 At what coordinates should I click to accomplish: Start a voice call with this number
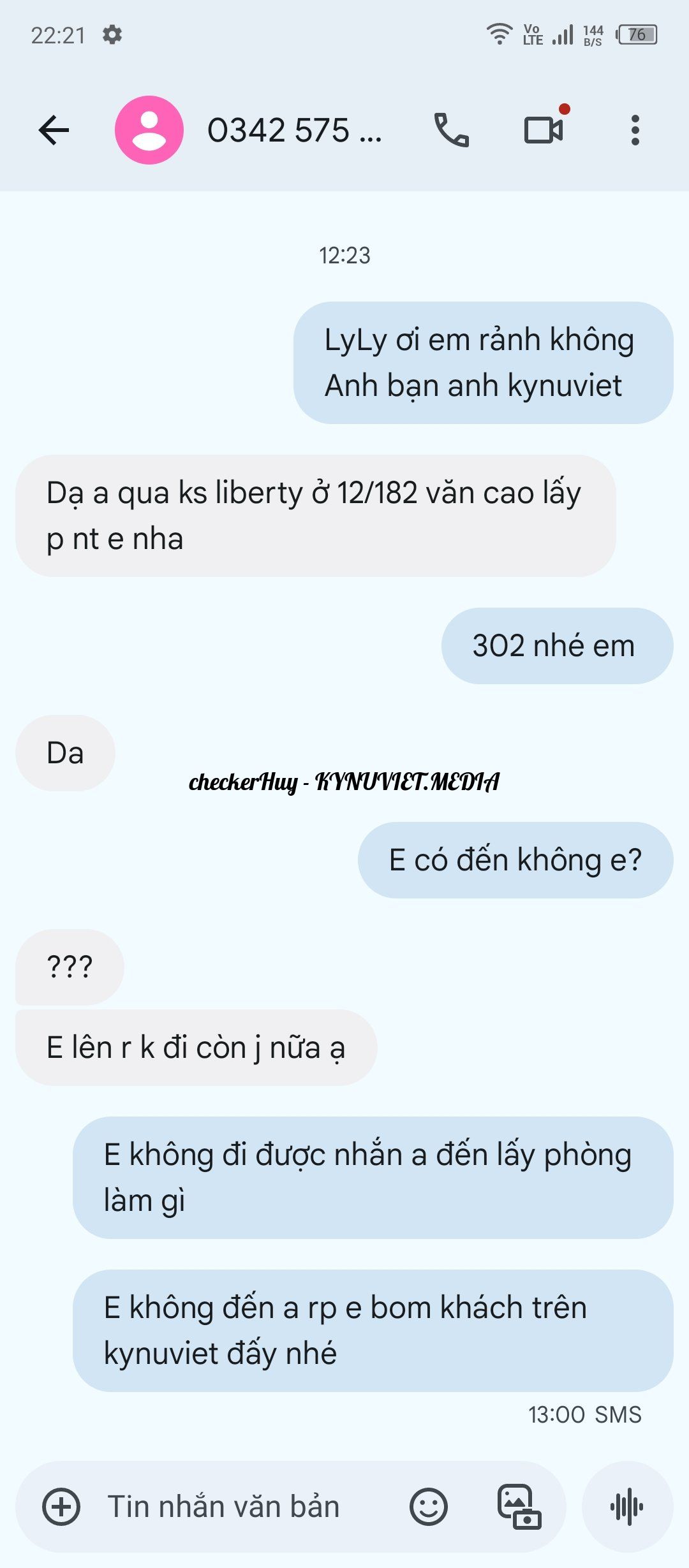click(x=451, y=130)
